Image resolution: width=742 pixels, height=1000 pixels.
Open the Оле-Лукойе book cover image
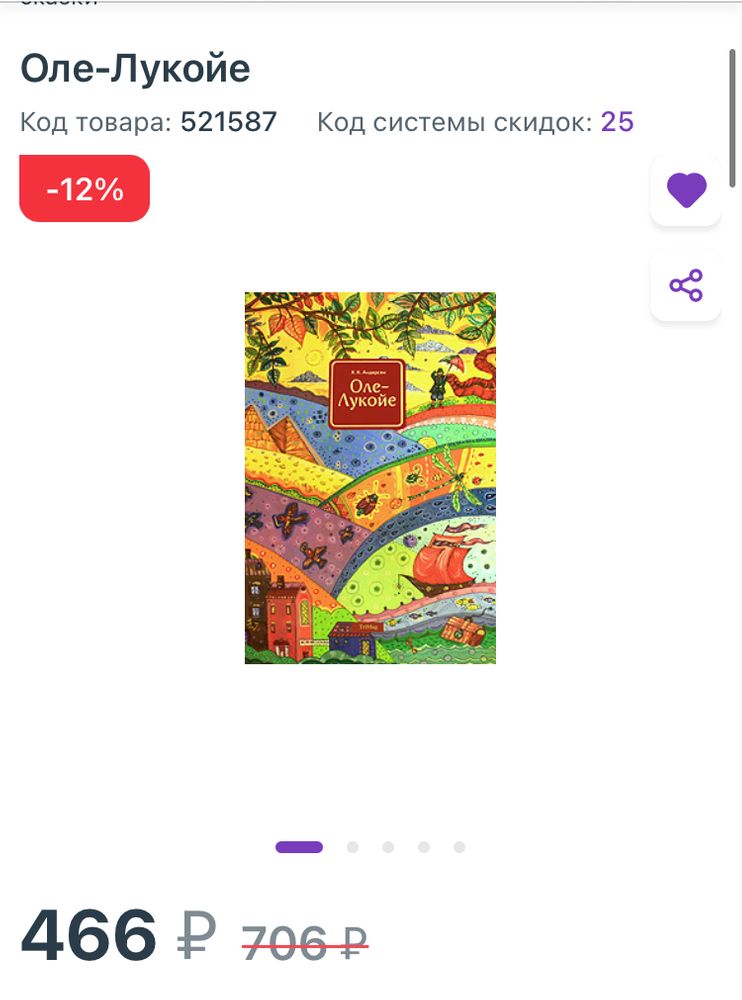point(370,478)
